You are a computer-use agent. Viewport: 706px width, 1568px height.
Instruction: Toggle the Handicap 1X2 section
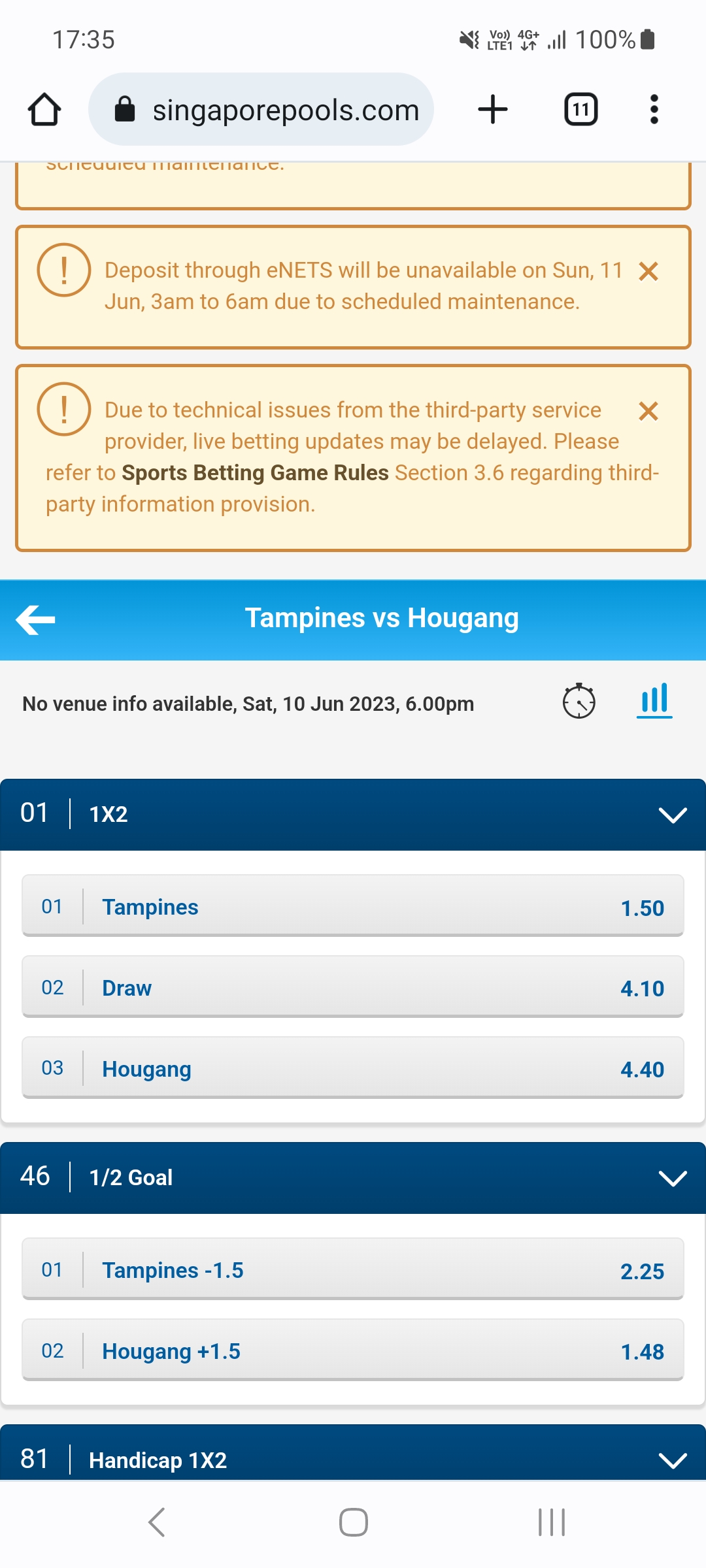[672, 1460]
